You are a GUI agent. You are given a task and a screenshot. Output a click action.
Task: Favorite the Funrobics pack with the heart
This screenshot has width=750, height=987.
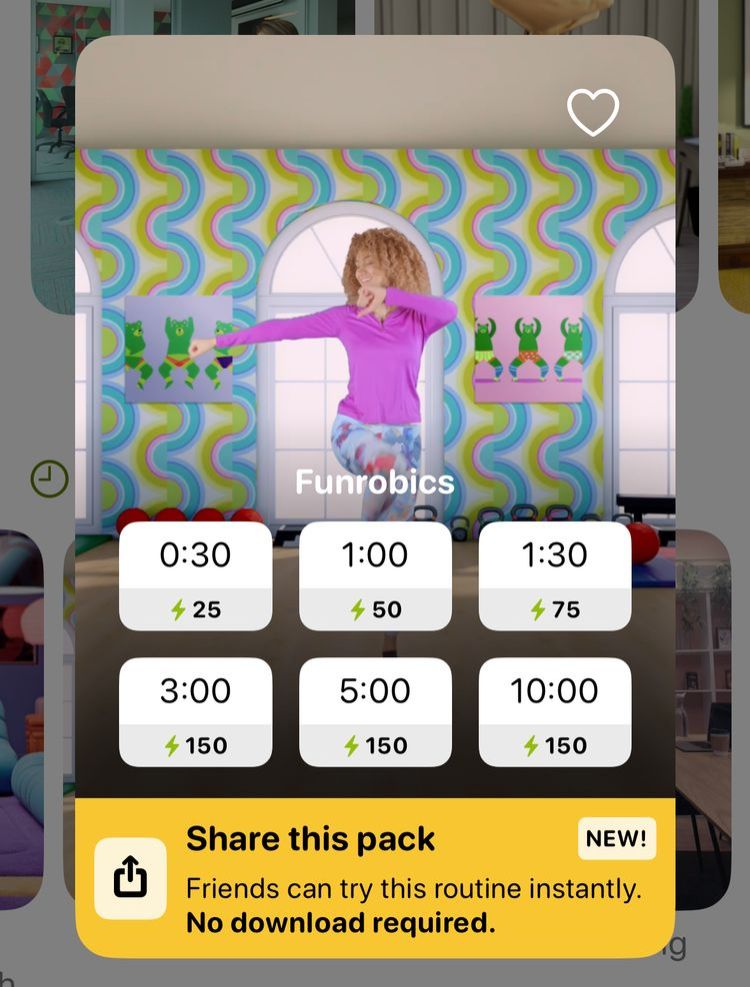pyautogui.click(x=593, y=112)
